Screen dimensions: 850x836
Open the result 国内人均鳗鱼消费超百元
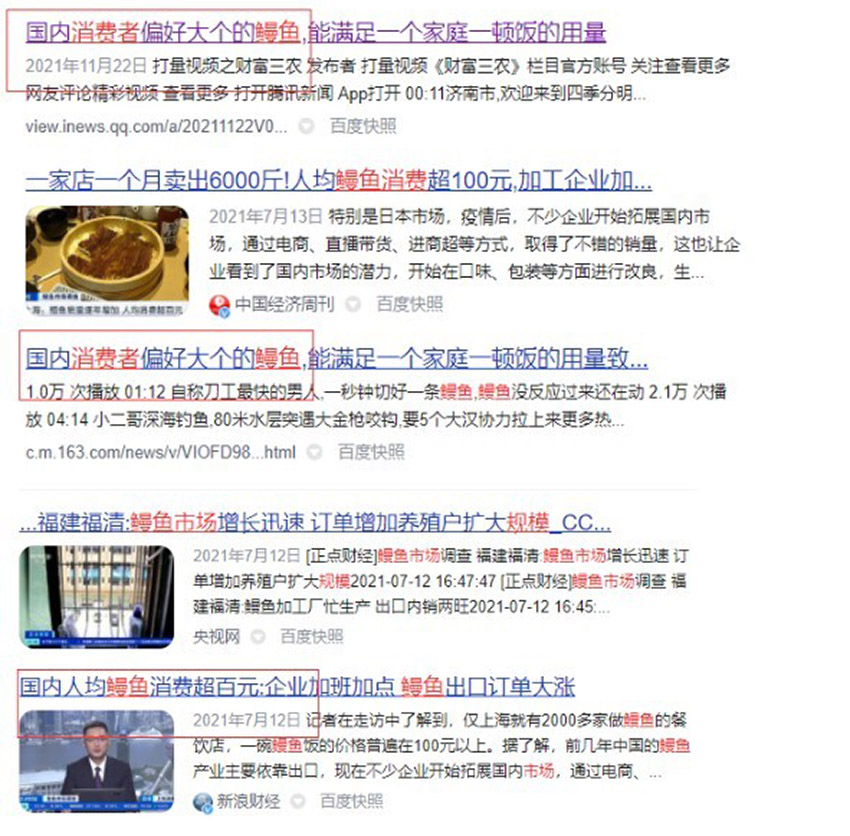(297, 687)
